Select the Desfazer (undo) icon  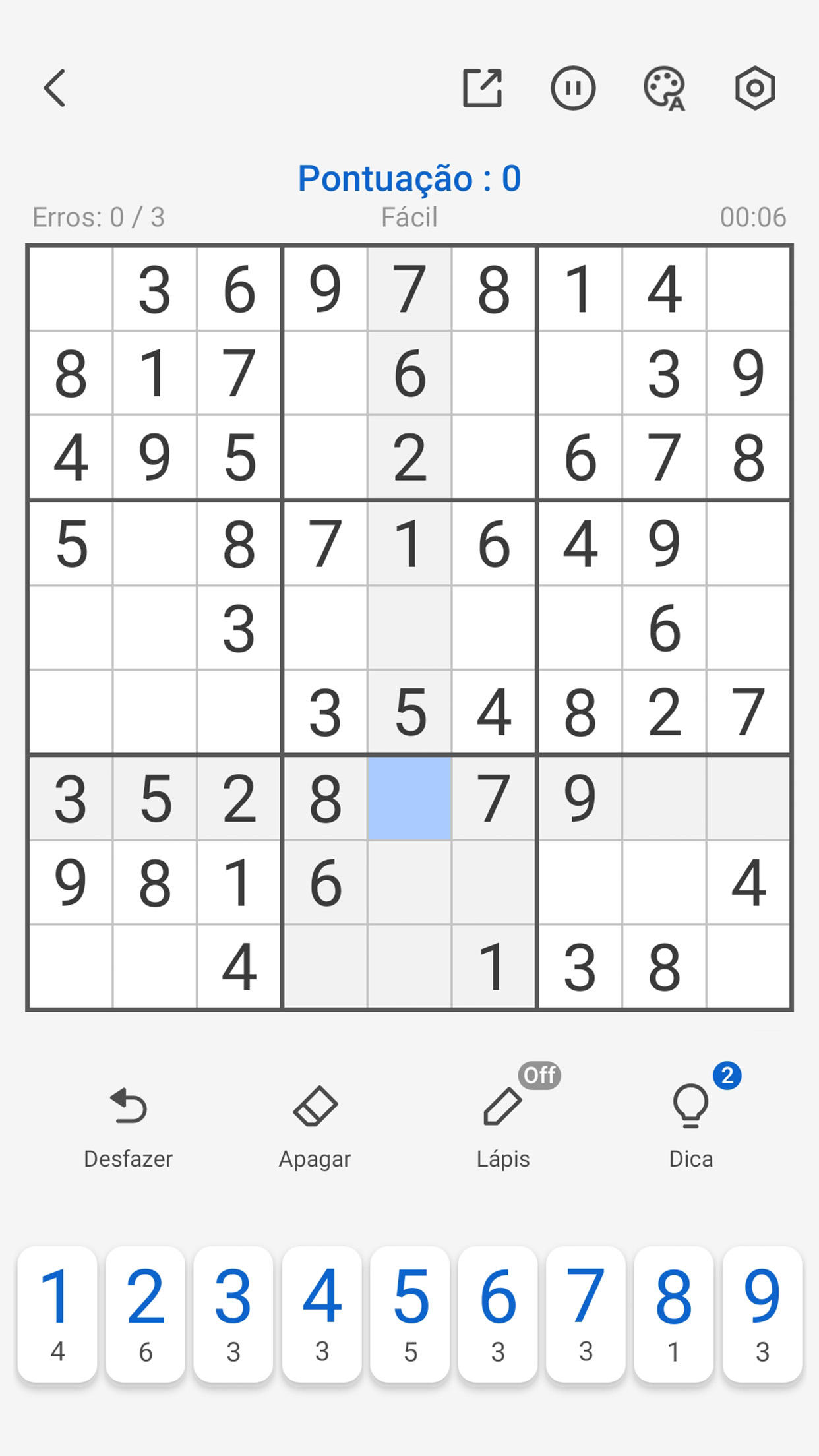click(x=129, y=1107)
